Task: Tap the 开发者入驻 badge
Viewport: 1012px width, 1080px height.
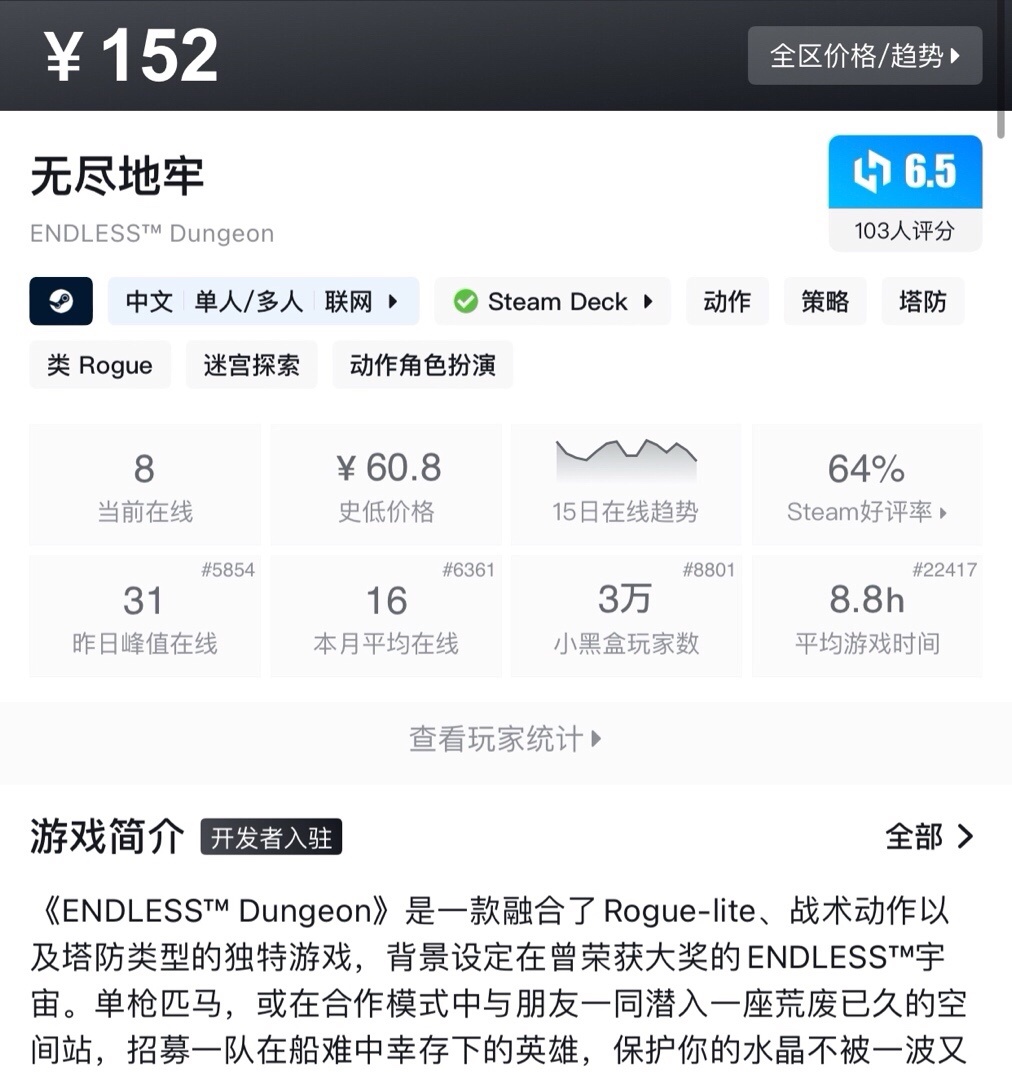Action: pos(271,838)
